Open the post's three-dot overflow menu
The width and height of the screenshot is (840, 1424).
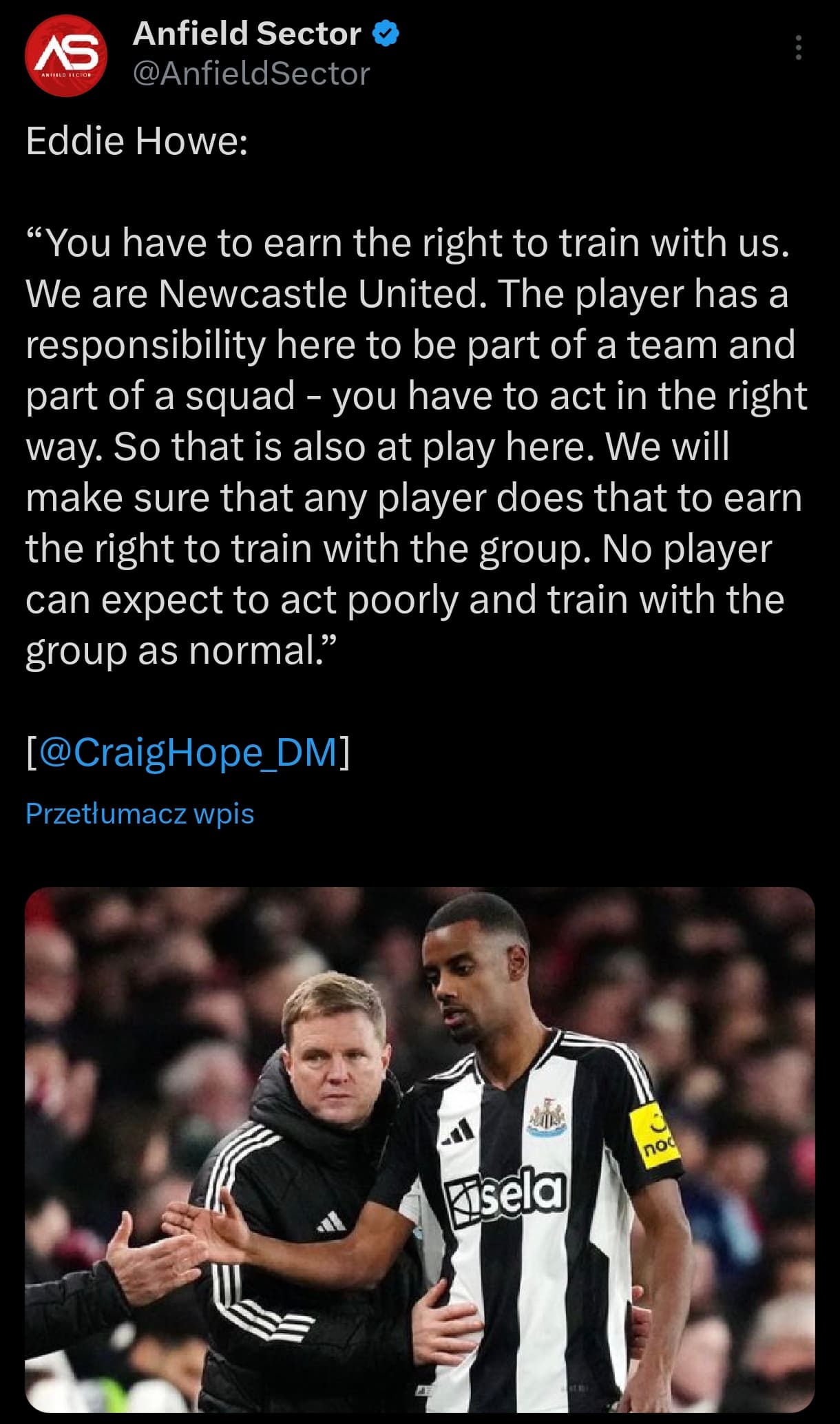pos(798,48)
